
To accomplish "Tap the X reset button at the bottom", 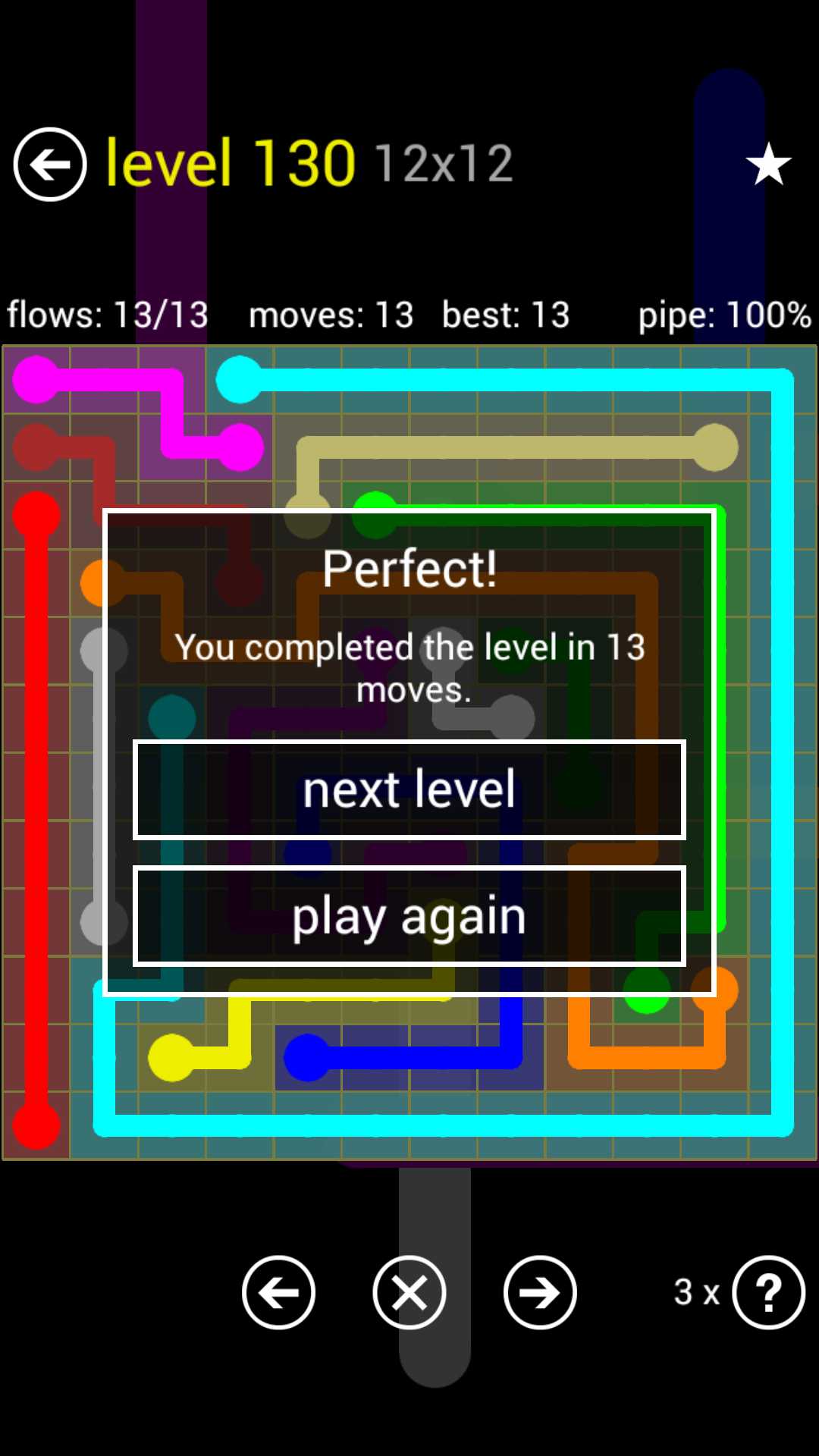I will 409,1292.
